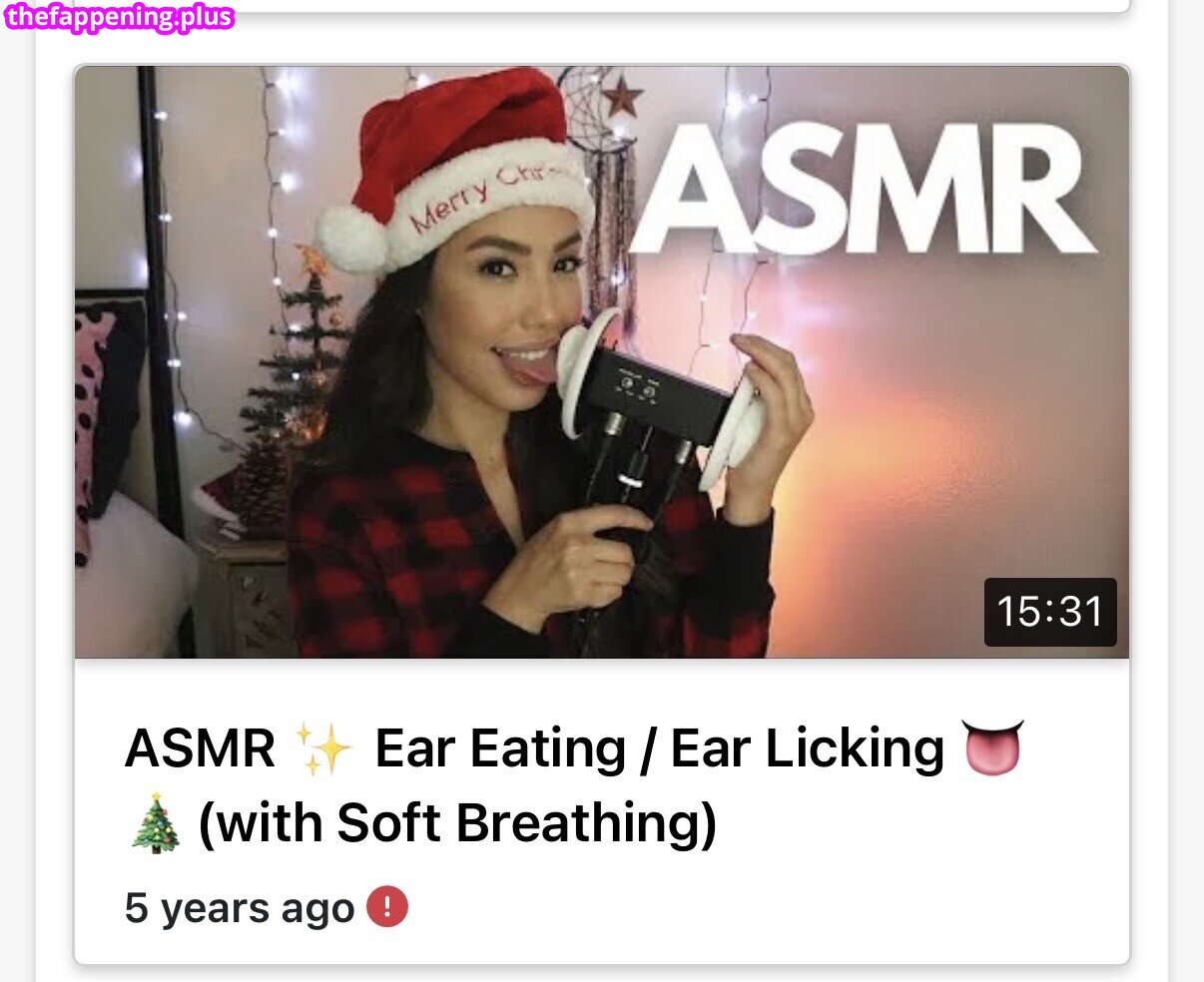Open the ASMR Ear Eating video thumbnail
The image size is (1204, 982).
pyautogui.click(x=601, y=361)
